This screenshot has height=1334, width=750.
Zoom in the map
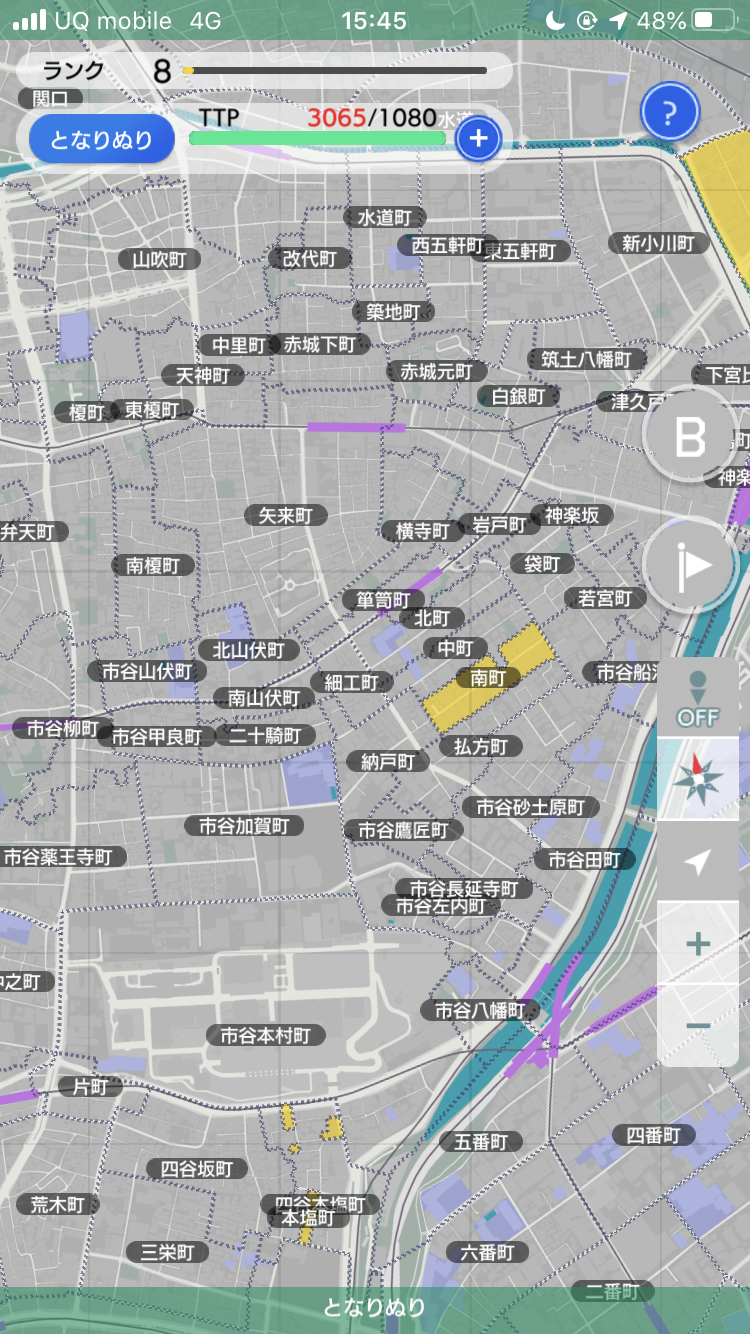pyautogui.click(x=698, y=944)
